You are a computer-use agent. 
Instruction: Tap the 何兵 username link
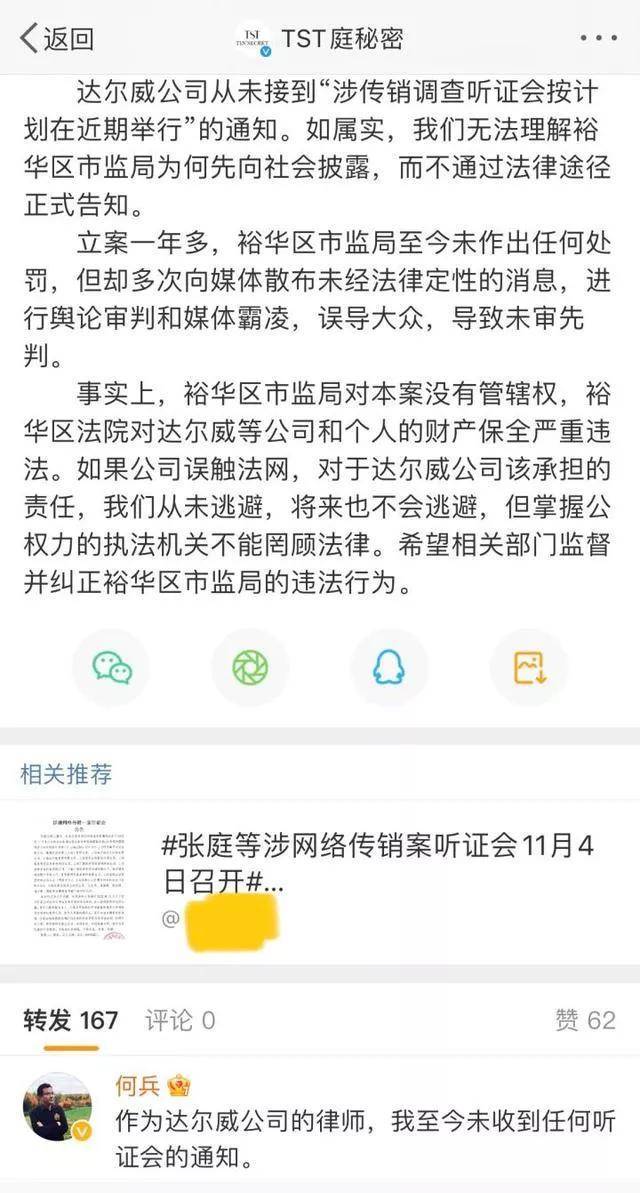(139, 1085)
